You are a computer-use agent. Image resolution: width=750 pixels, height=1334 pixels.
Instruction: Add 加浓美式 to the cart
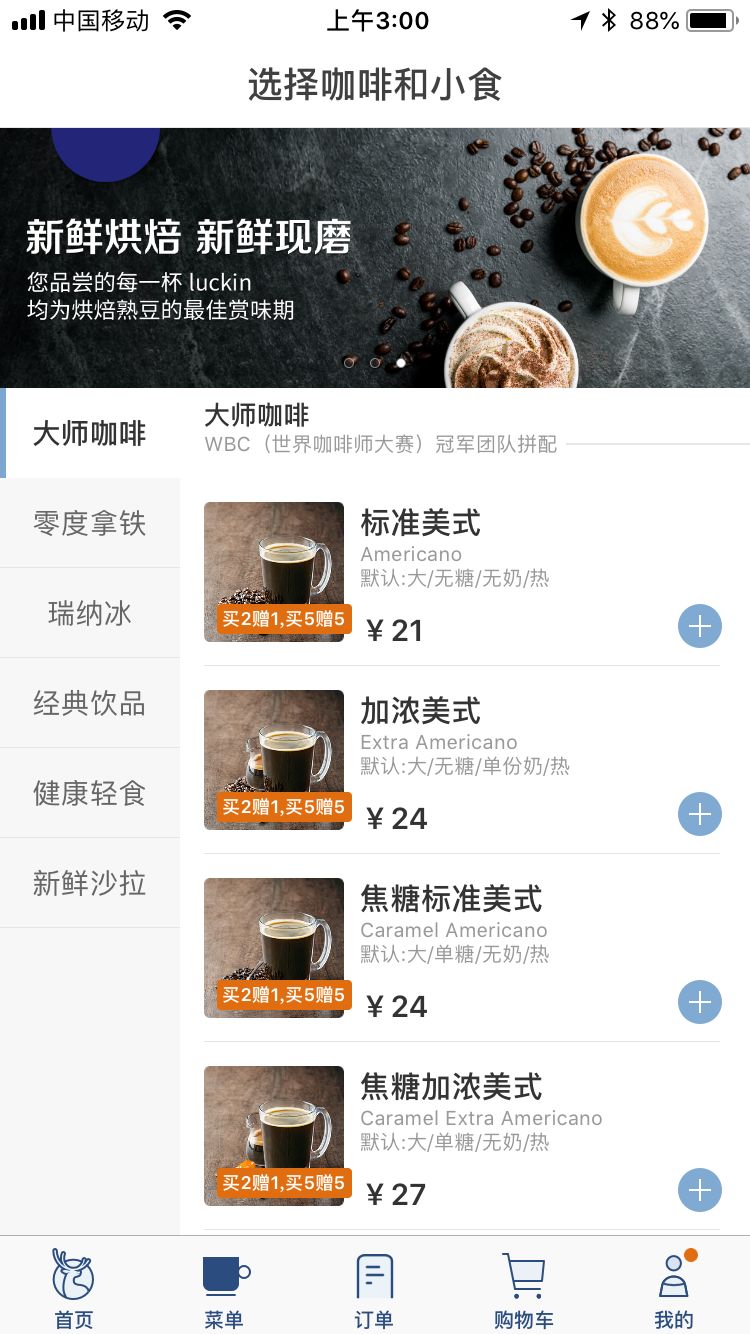point(699,815)
